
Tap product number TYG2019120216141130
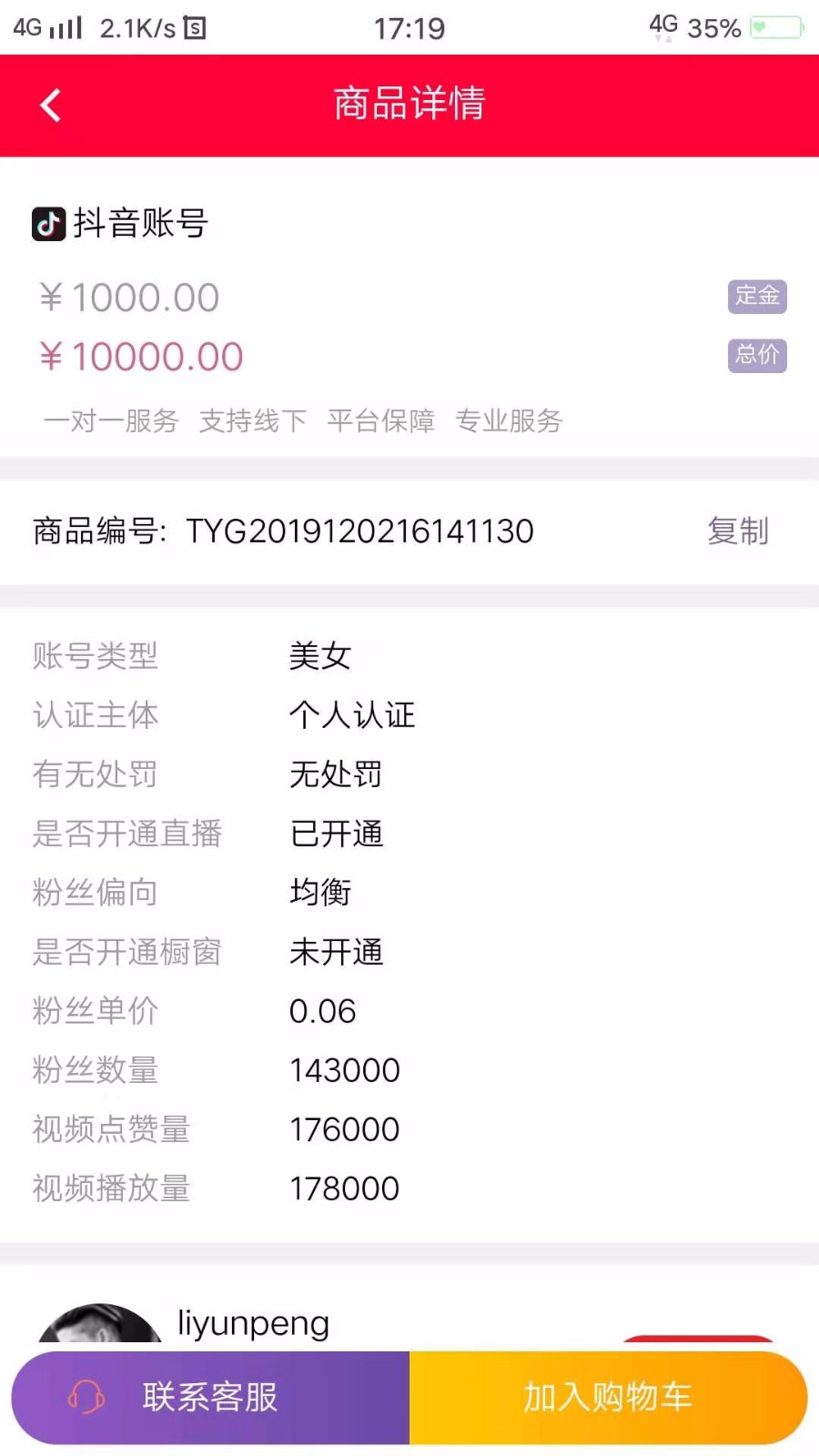[x=359, y=531]
